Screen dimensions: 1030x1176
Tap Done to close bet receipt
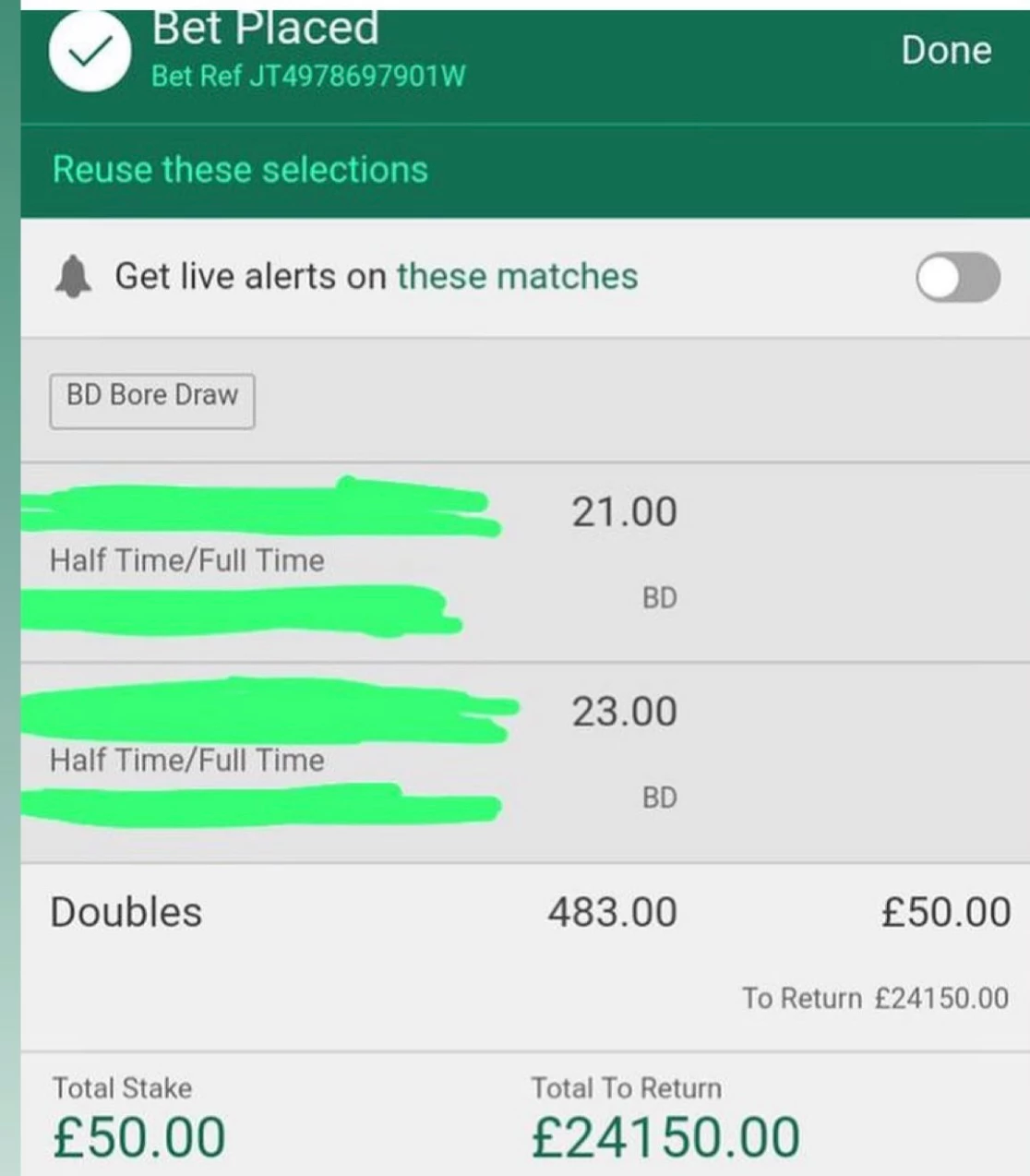coord(946,50)
